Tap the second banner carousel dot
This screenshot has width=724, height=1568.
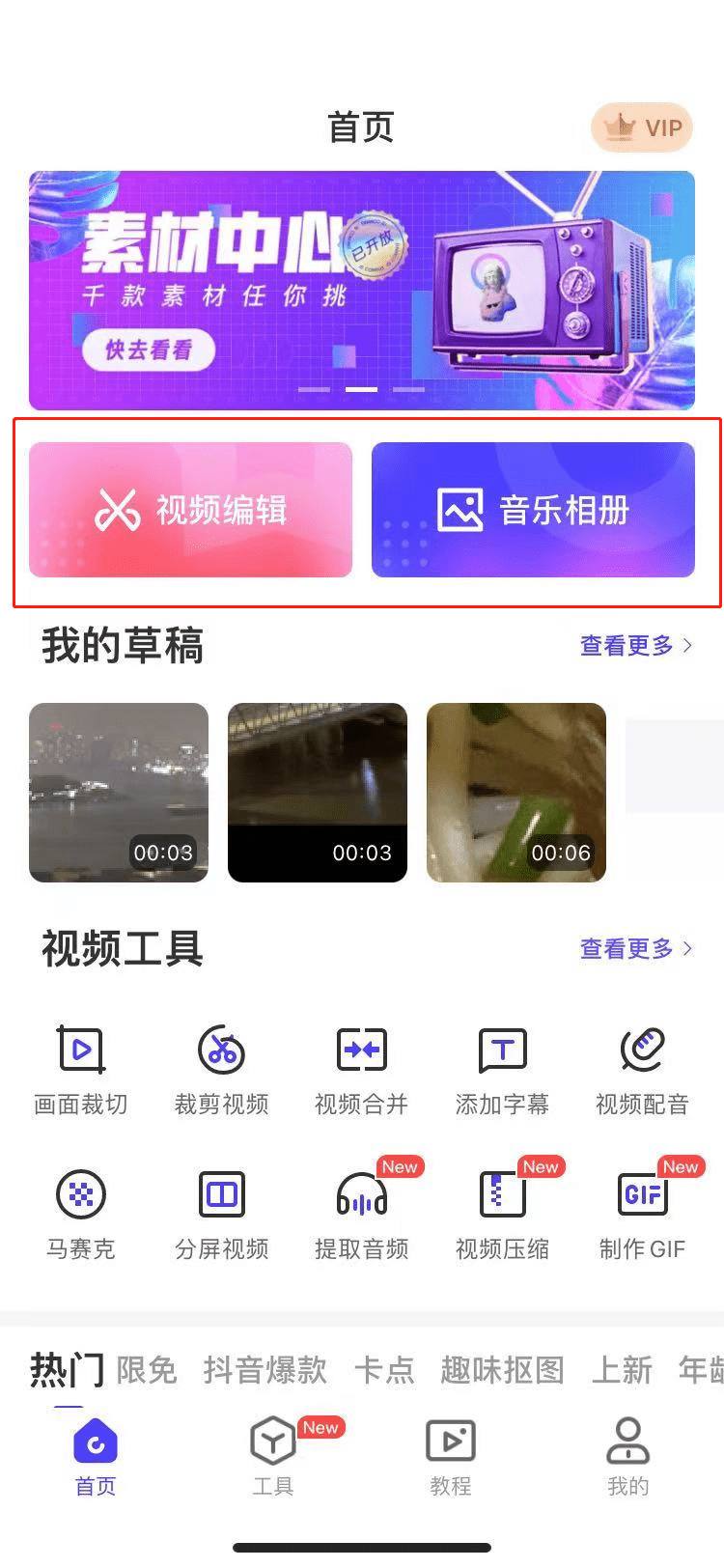coord(361,390)
